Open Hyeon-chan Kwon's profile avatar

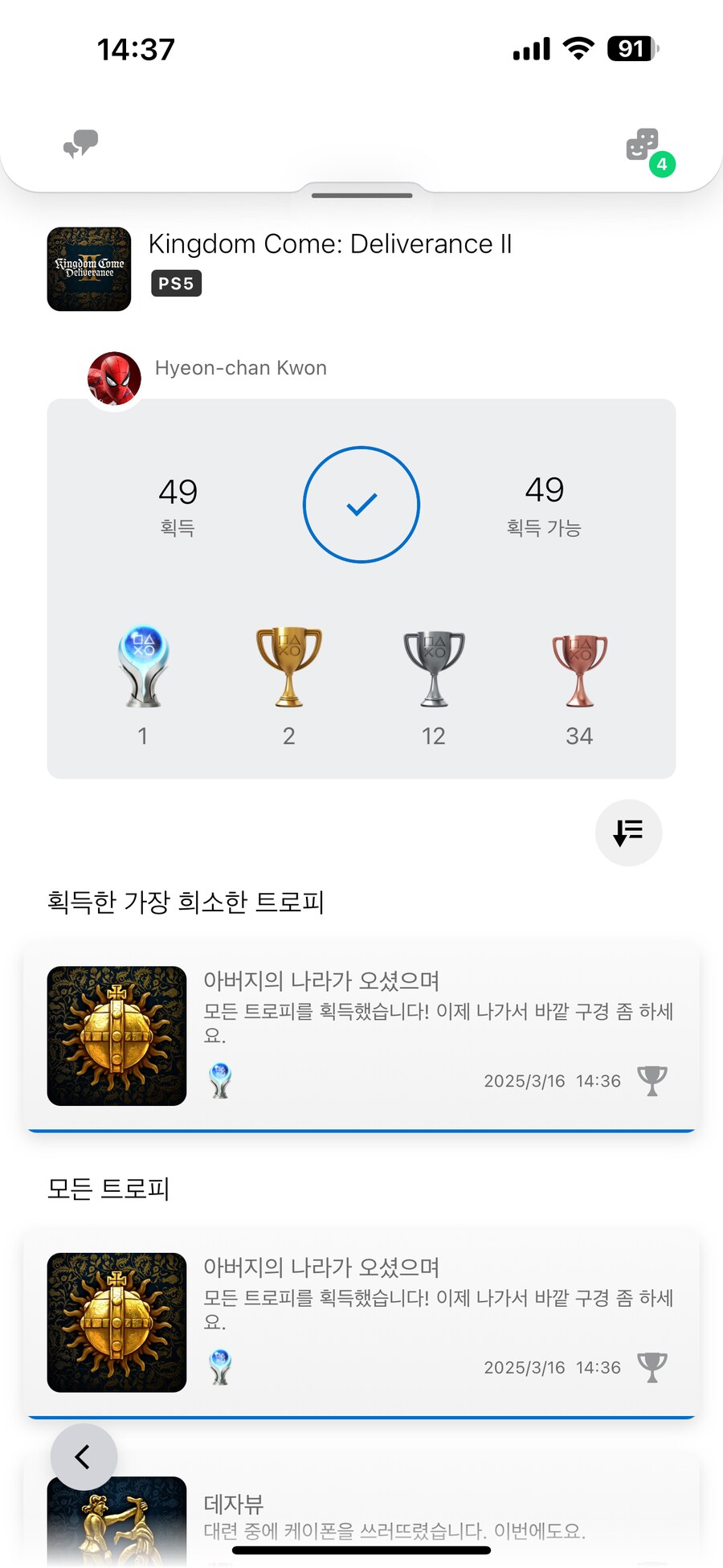(114, 378)
